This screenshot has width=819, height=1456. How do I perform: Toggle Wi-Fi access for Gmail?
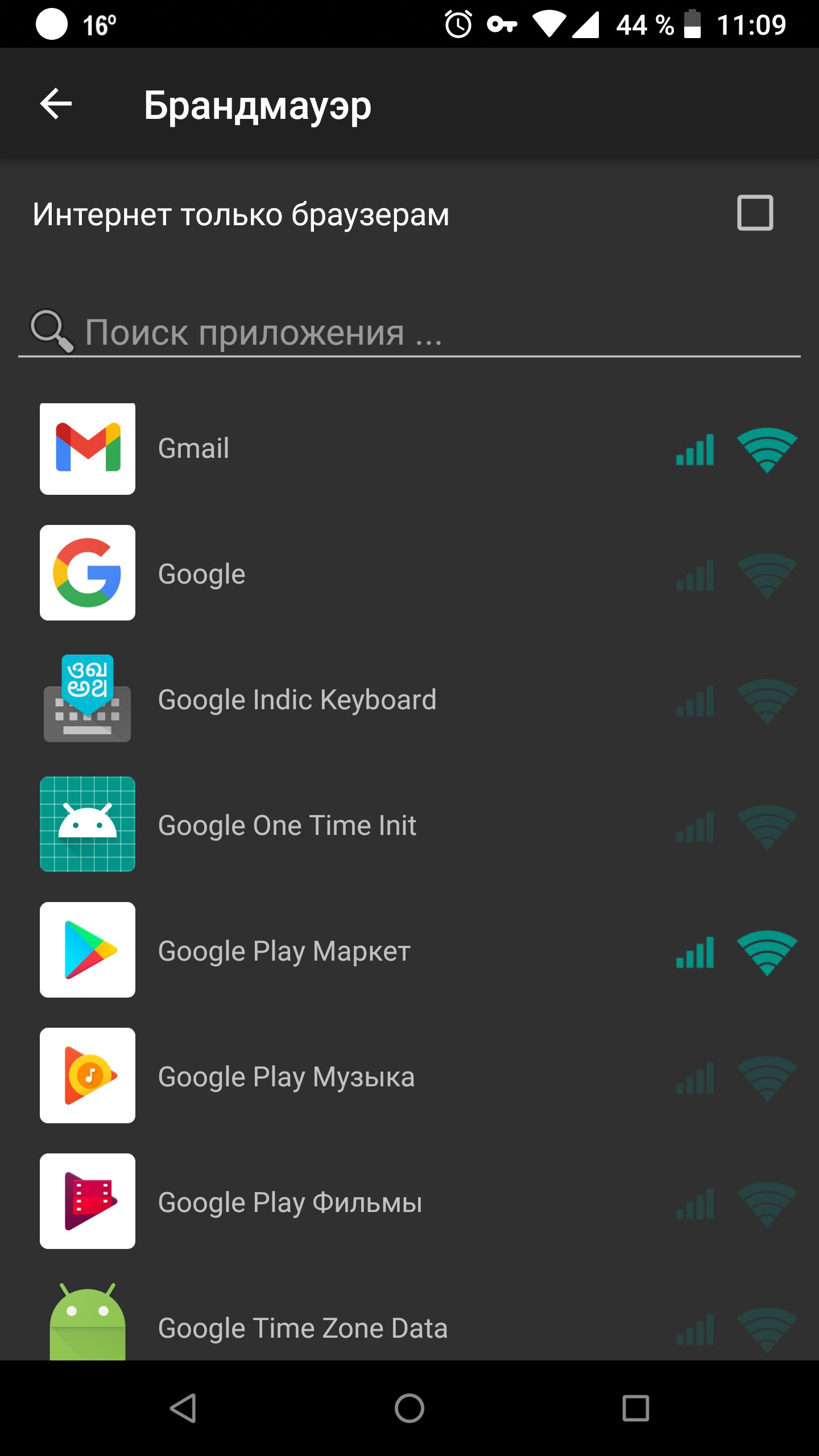767,449
